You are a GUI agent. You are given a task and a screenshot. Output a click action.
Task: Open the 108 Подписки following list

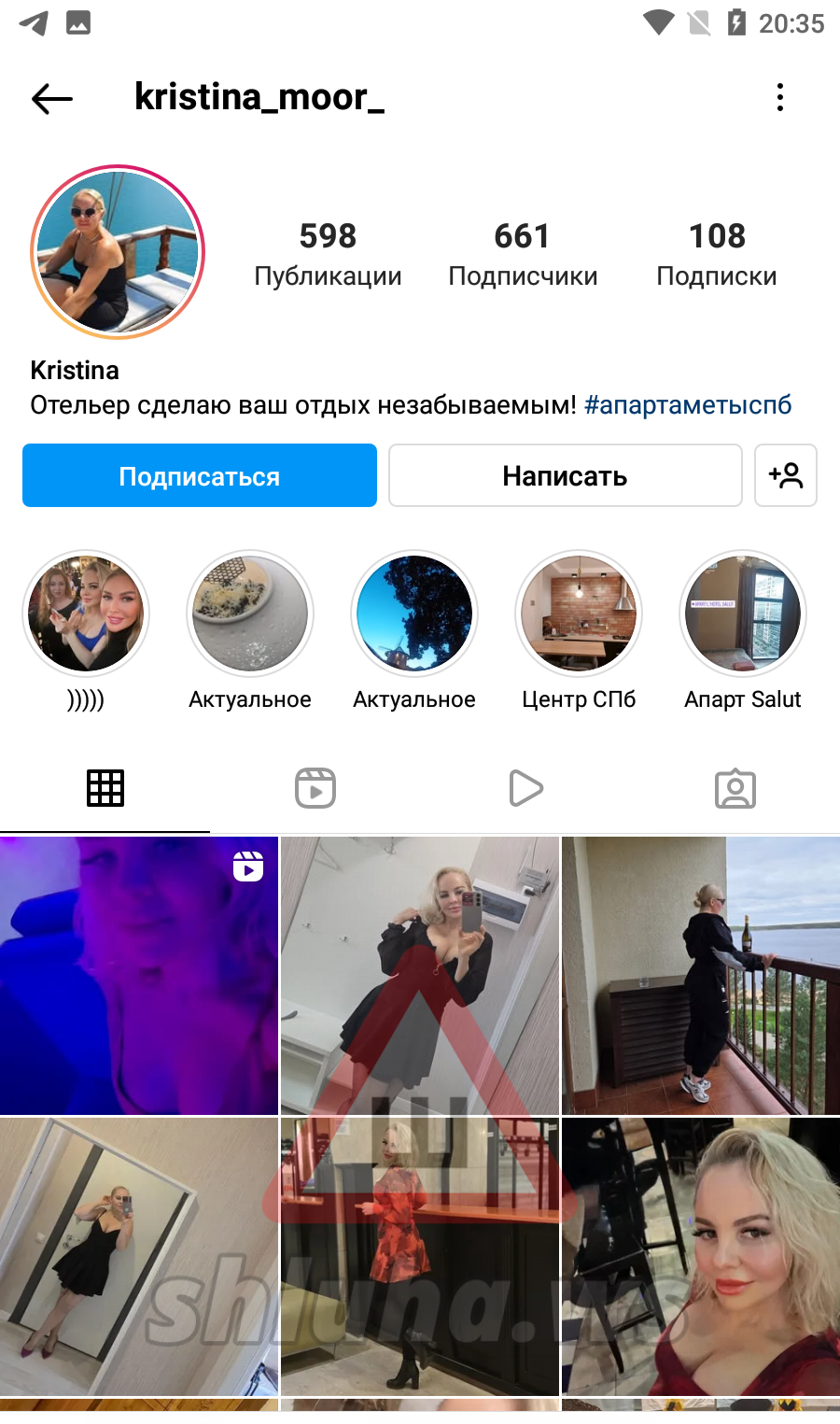click(x=717, y=253)
